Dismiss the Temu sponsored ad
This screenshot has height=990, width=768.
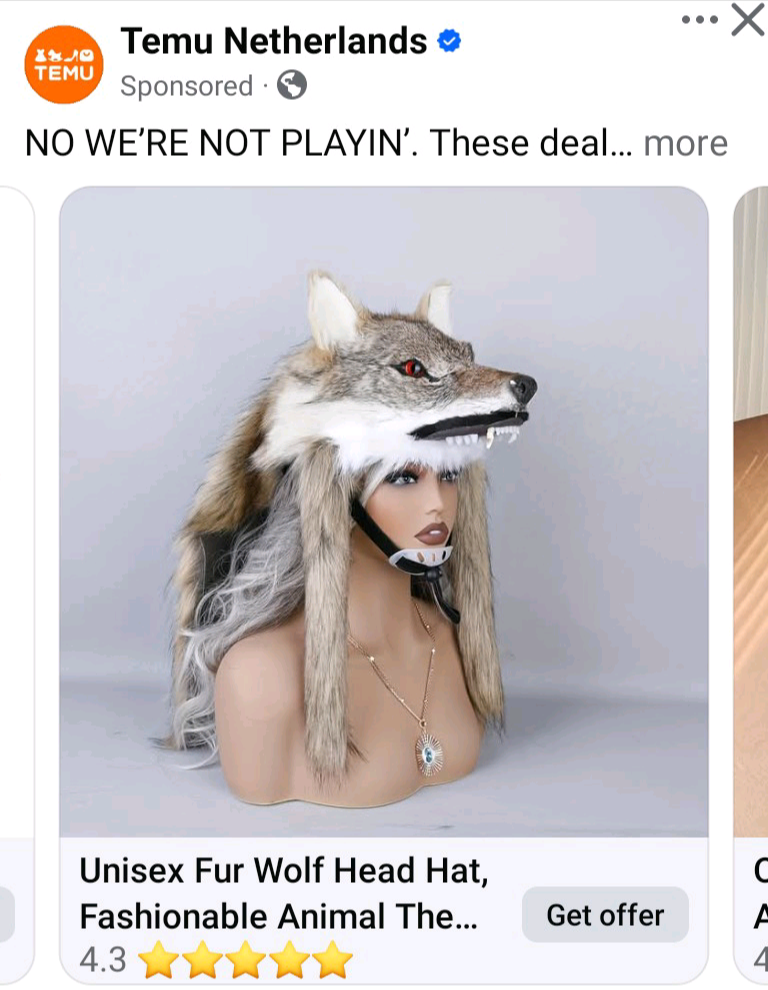click(x=747, y=20)
